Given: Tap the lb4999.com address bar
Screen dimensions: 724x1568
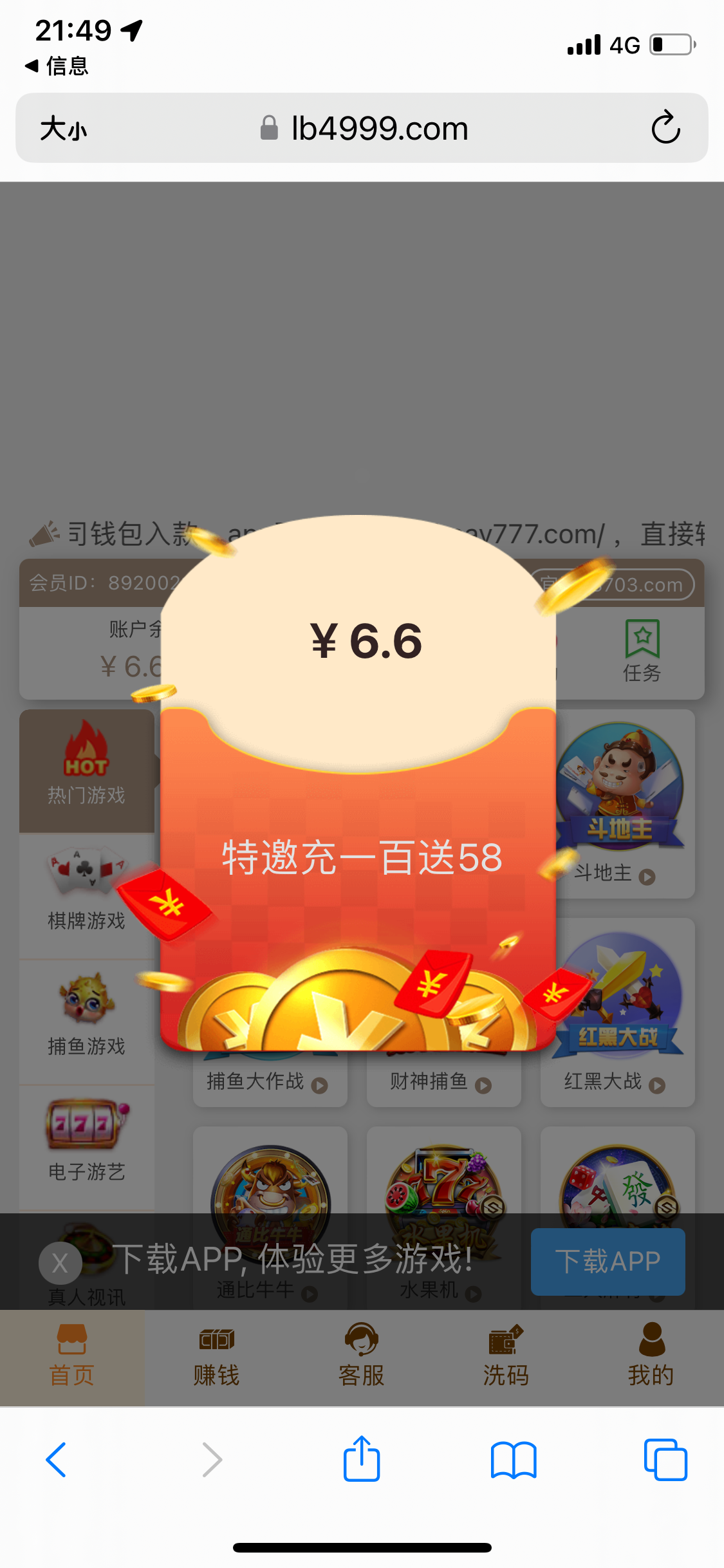Looking at the screenshot, I should tap(364, 128).
